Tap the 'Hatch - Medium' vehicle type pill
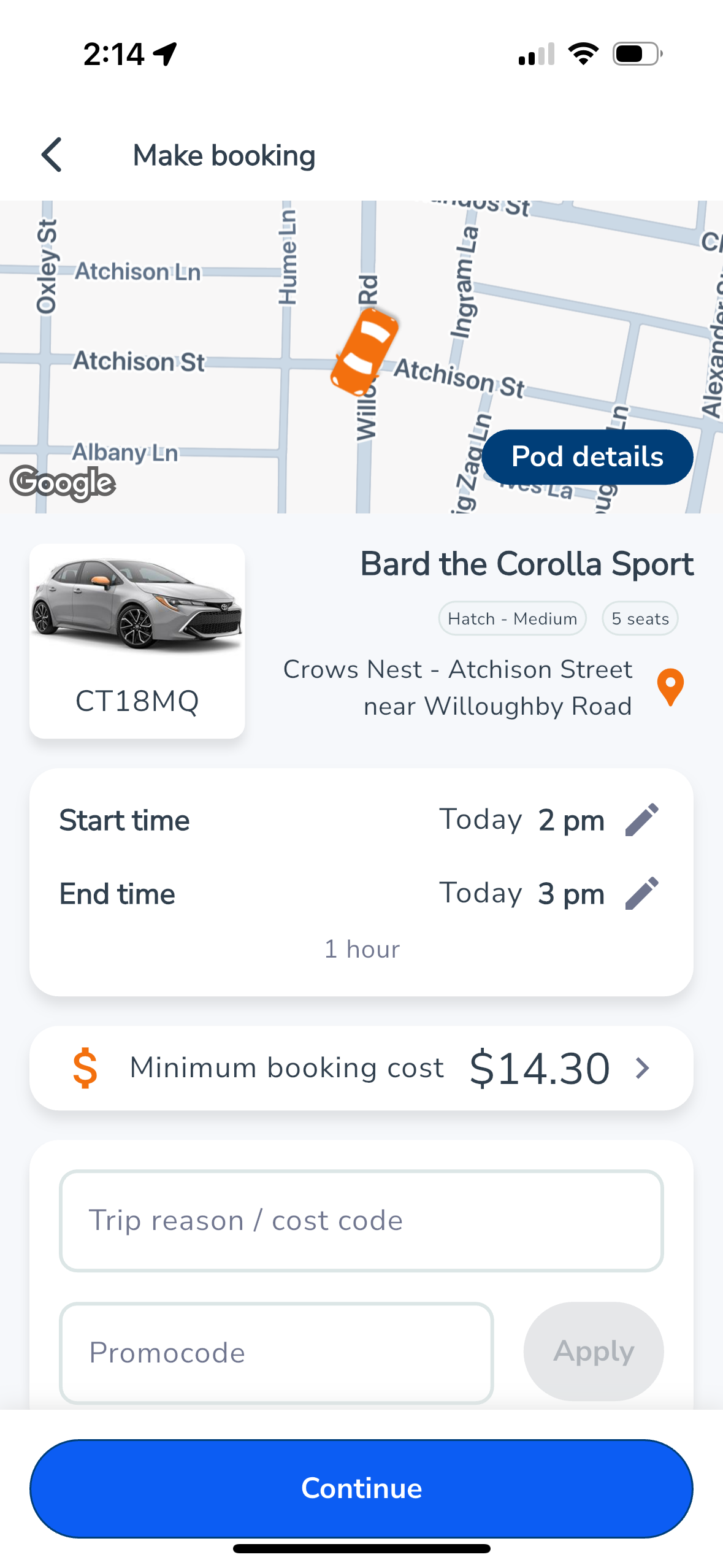Image resolution: width=723 pixels, height=1568 pixels. click(512, 618)
